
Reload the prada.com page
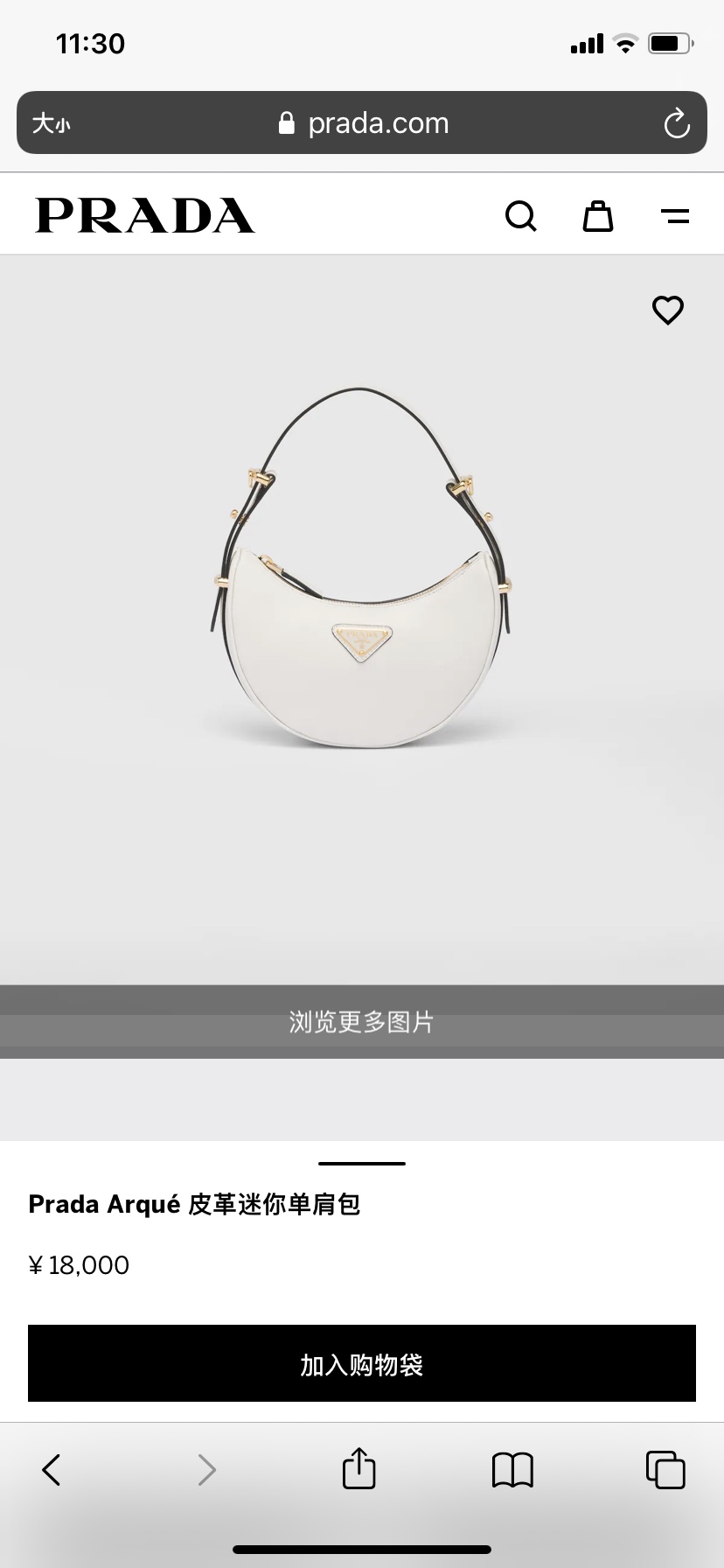[676, 123]
